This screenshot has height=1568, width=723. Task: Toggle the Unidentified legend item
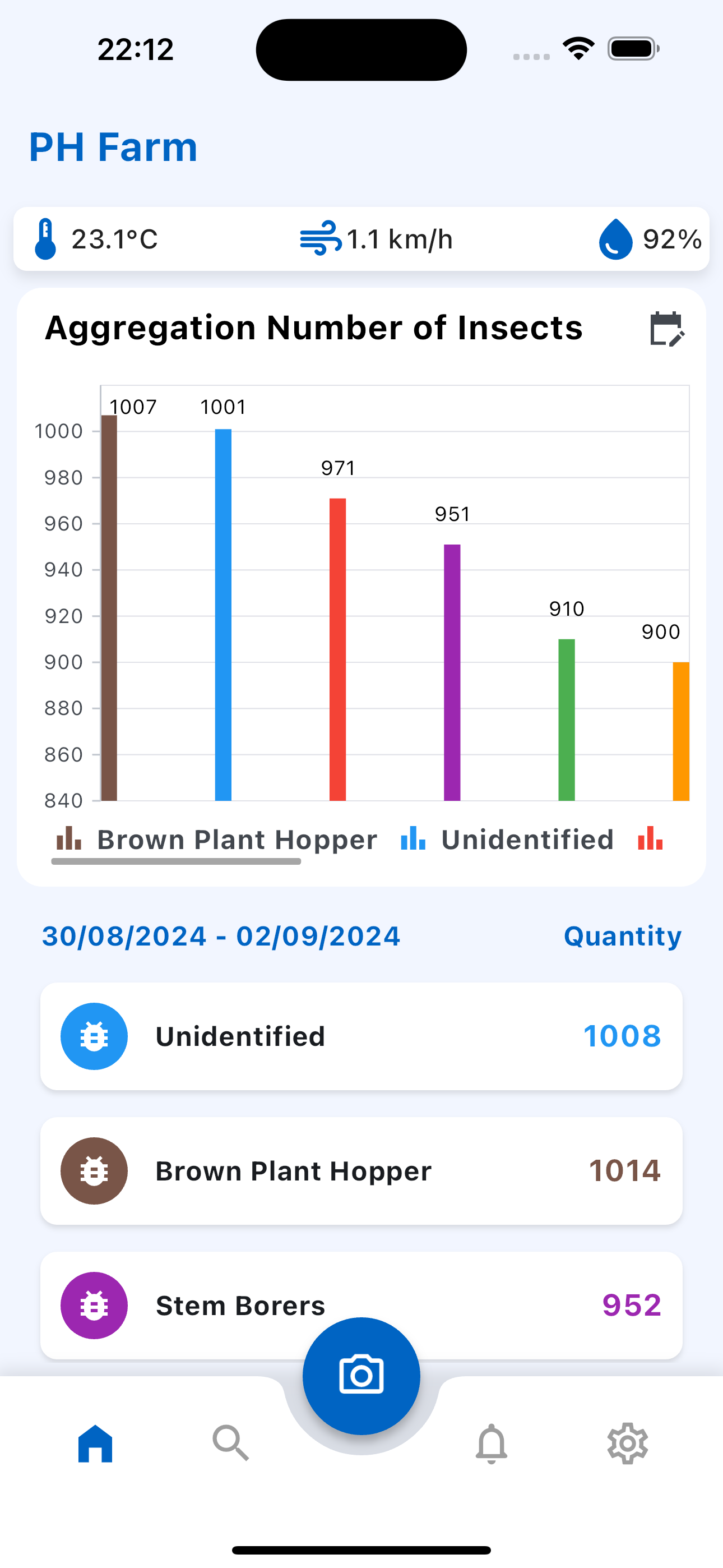tap(507, 840)
